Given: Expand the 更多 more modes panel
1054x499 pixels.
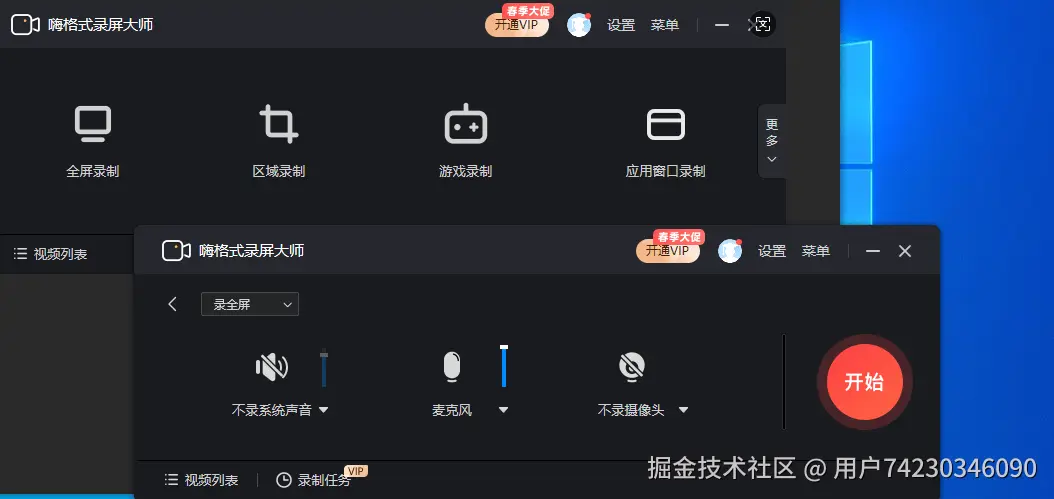Looking at the screenshot, I should (771, 141).
